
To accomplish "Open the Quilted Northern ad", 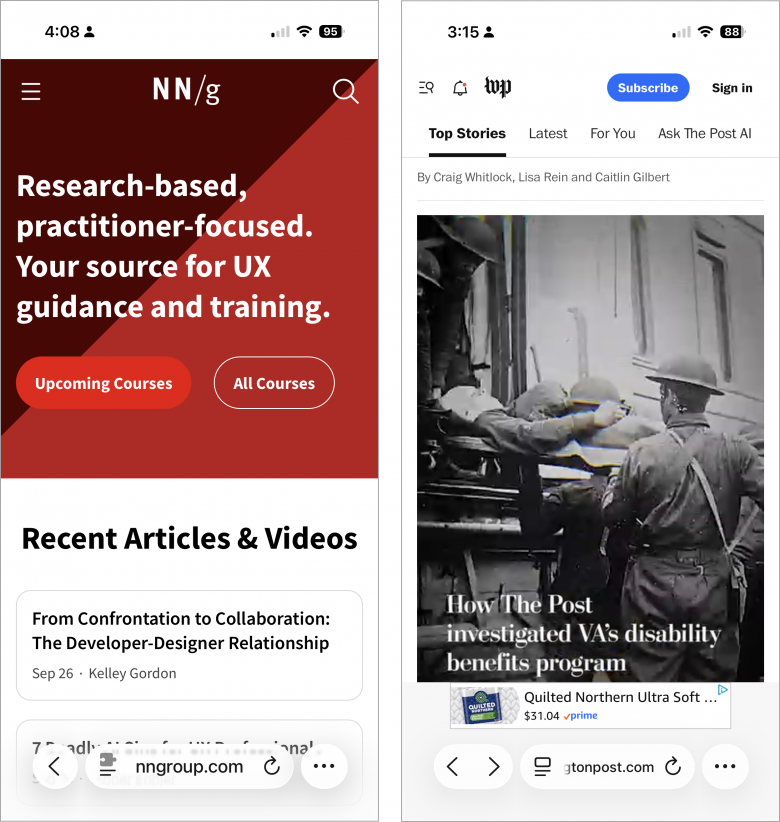I will click(x=590, y=706).
